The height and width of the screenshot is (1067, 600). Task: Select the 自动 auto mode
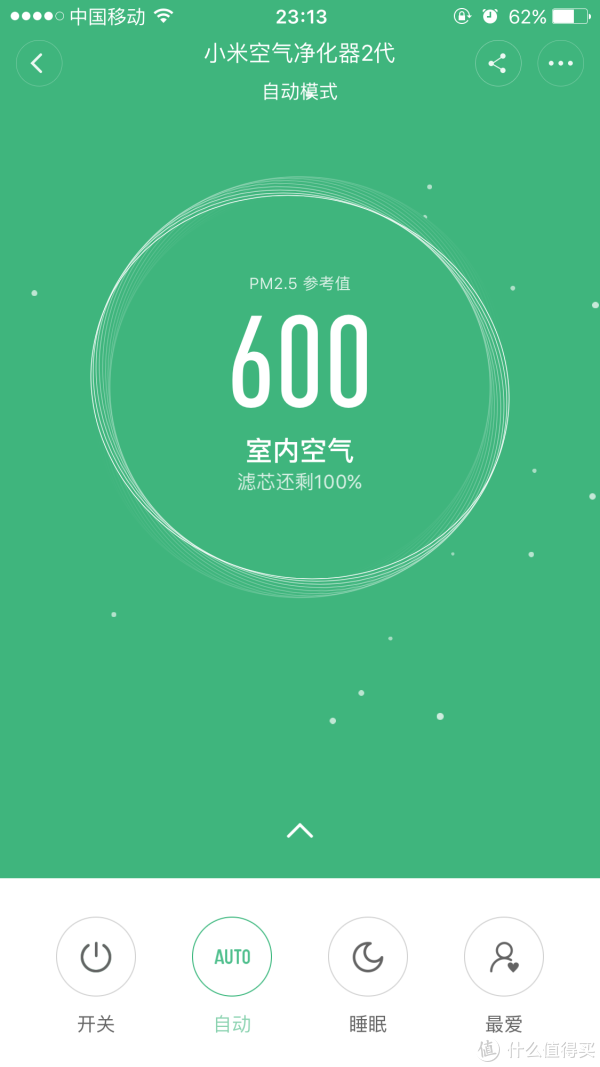point(232,957)
